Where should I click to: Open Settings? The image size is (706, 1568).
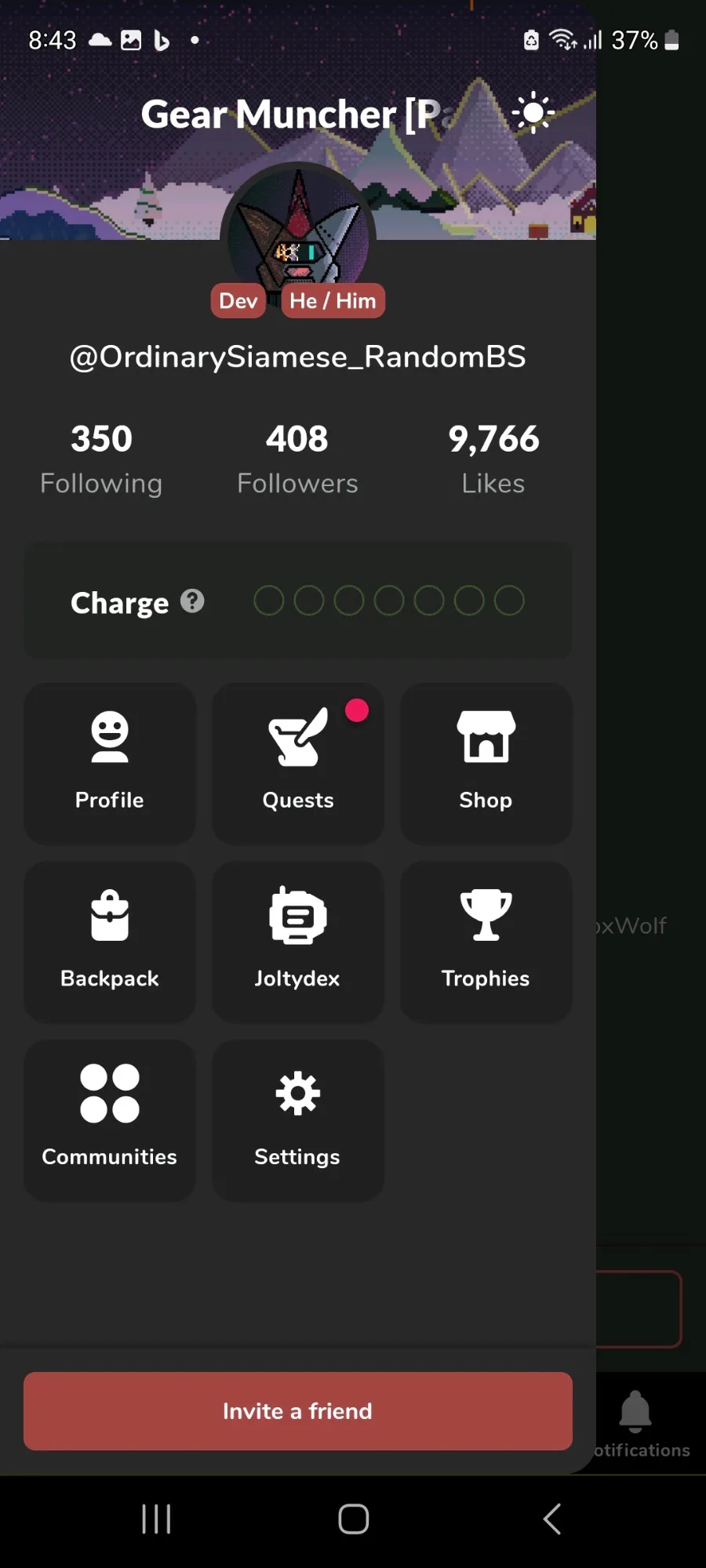(298, 1120)
